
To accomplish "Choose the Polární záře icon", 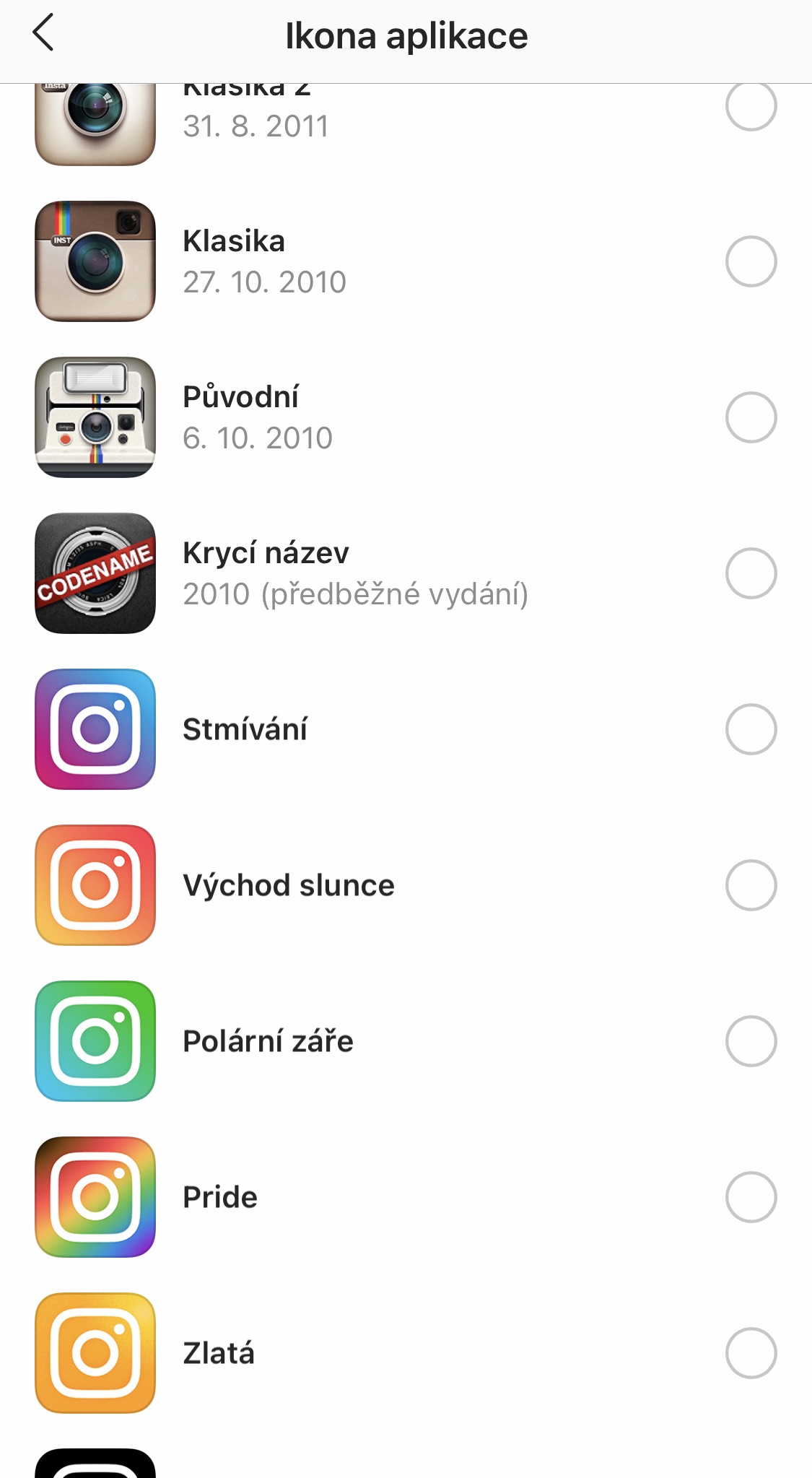I will [x=751, y=1041].
